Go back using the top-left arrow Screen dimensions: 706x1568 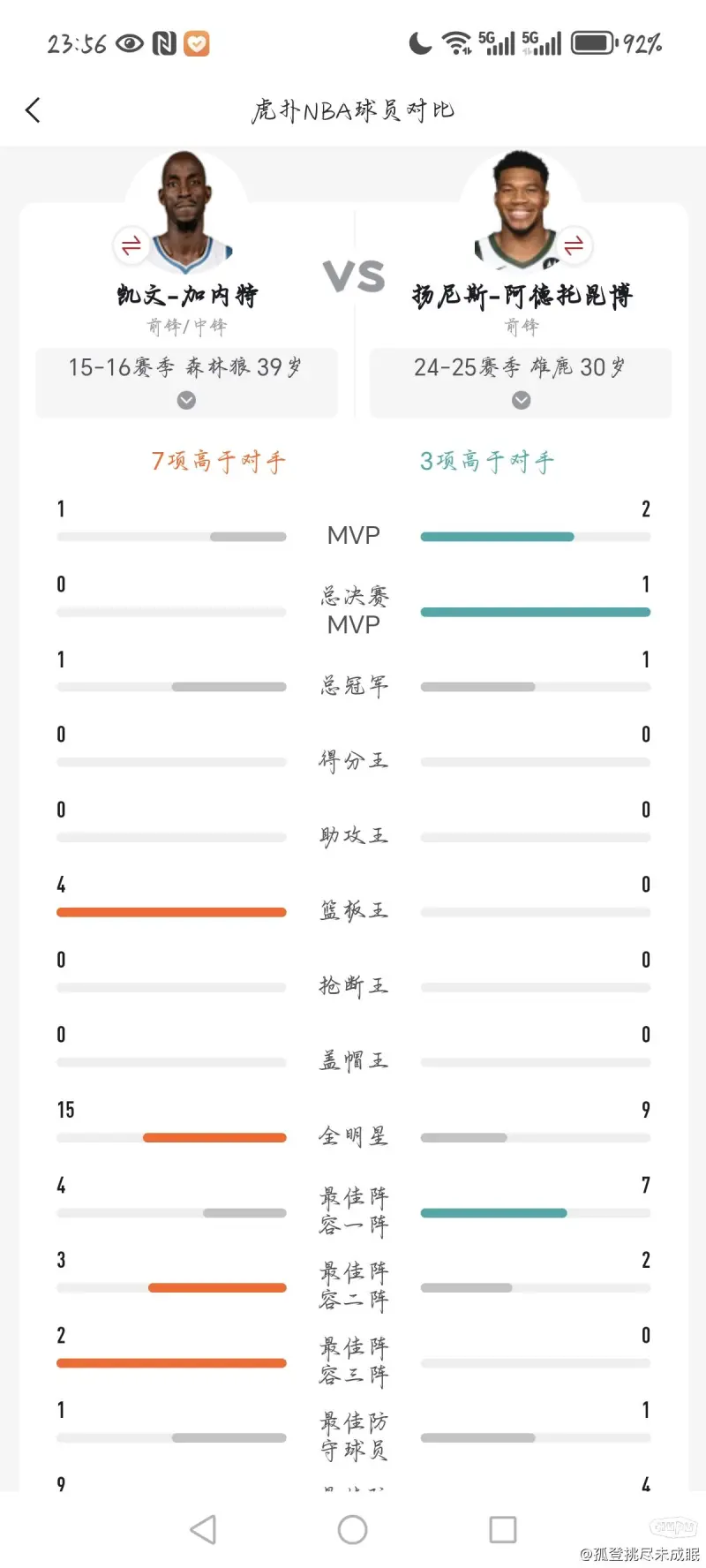33,110
